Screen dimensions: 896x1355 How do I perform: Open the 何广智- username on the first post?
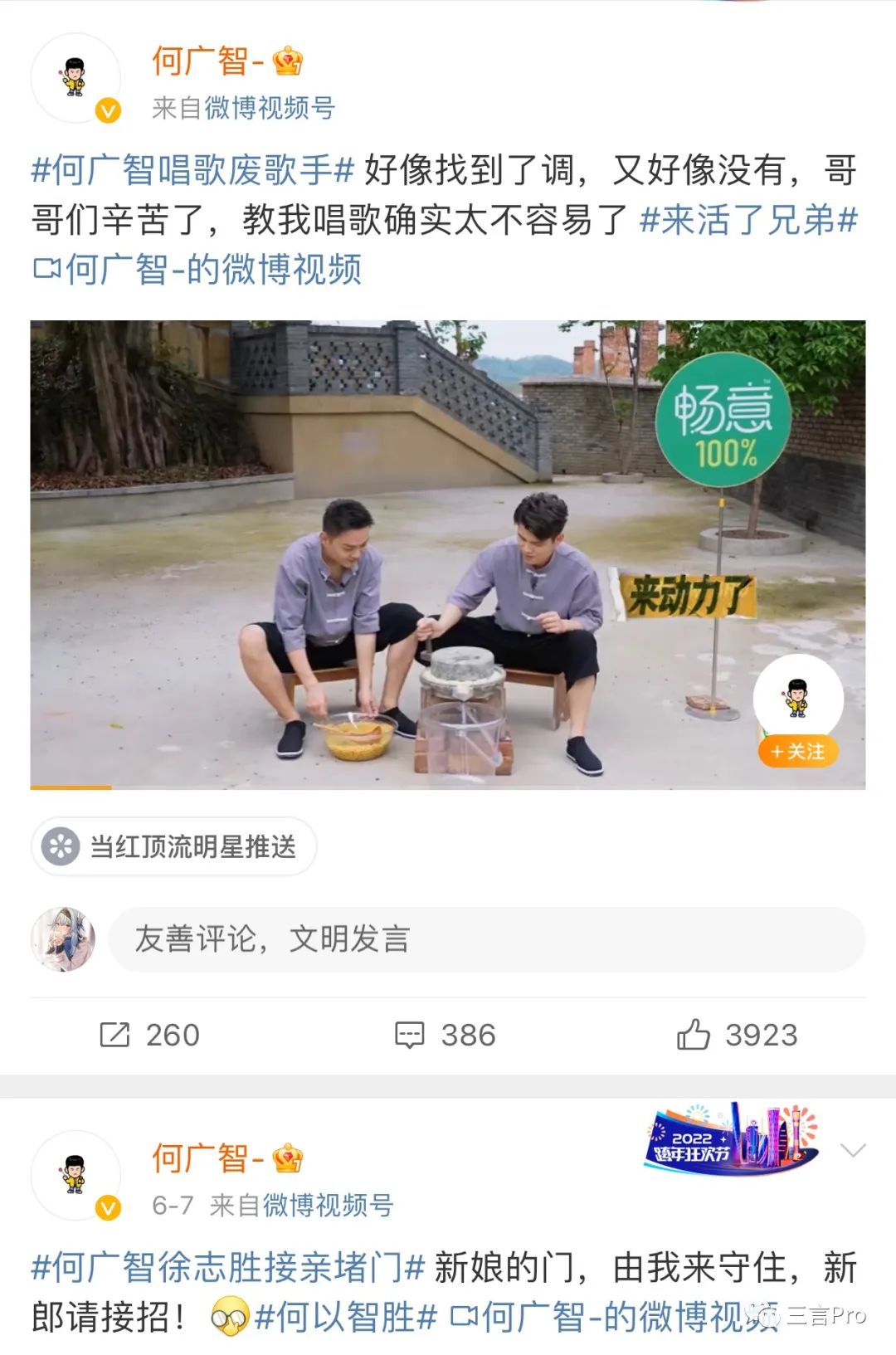point(208,61)
